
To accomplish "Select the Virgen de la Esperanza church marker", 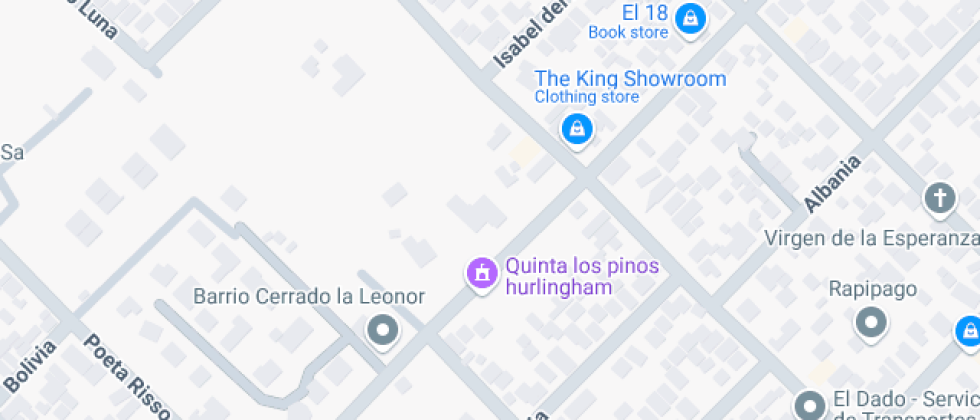I will (939, 198).
